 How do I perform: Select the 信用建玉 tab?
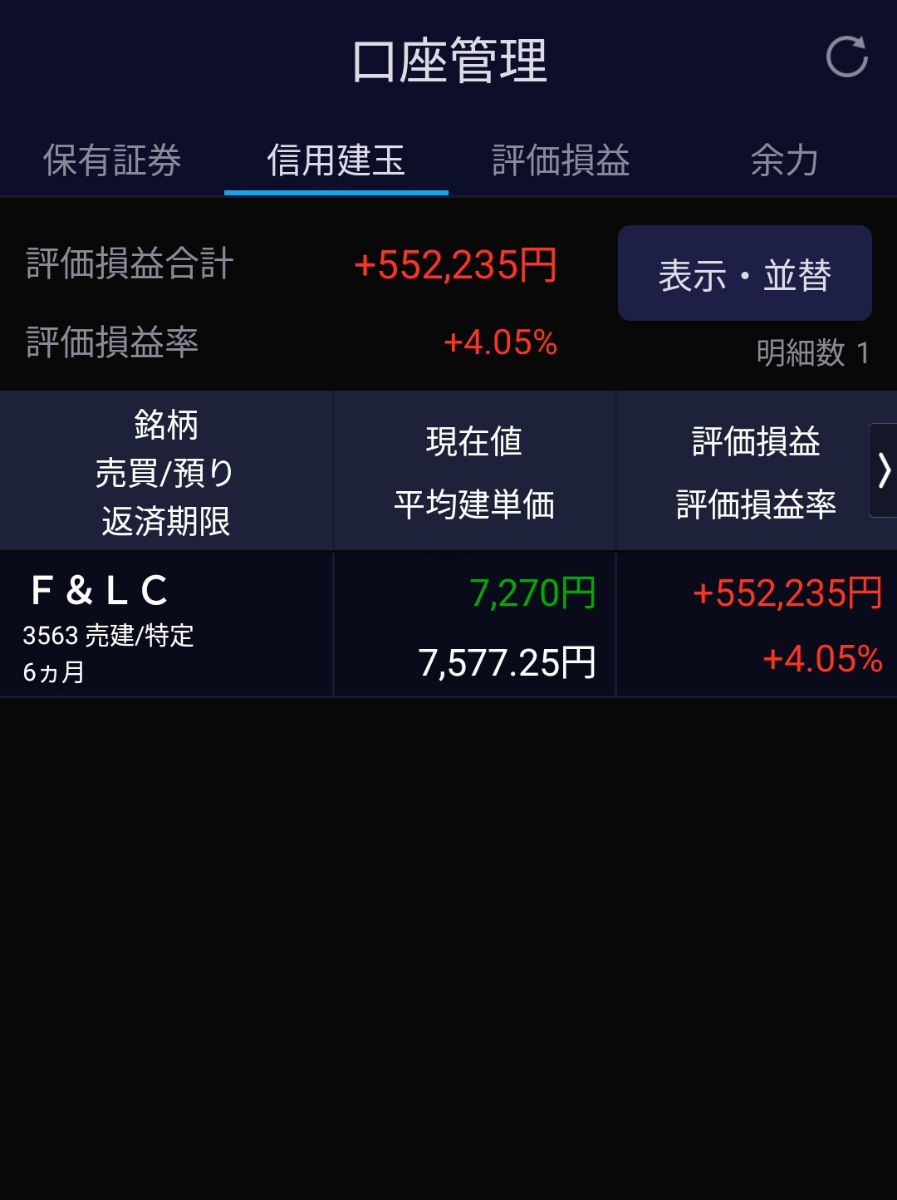[x=336, y=160]
